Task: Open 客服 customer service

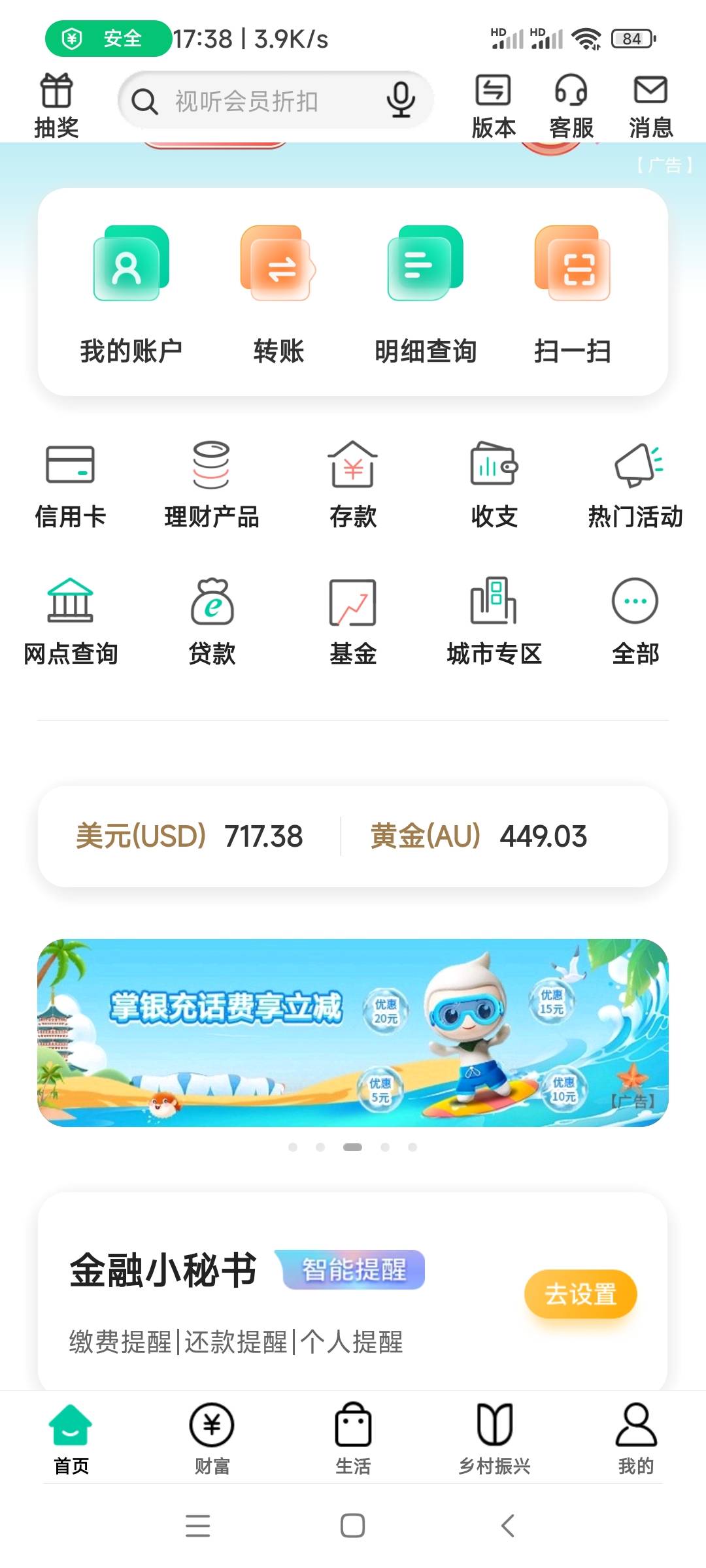Action: [571, 105]
